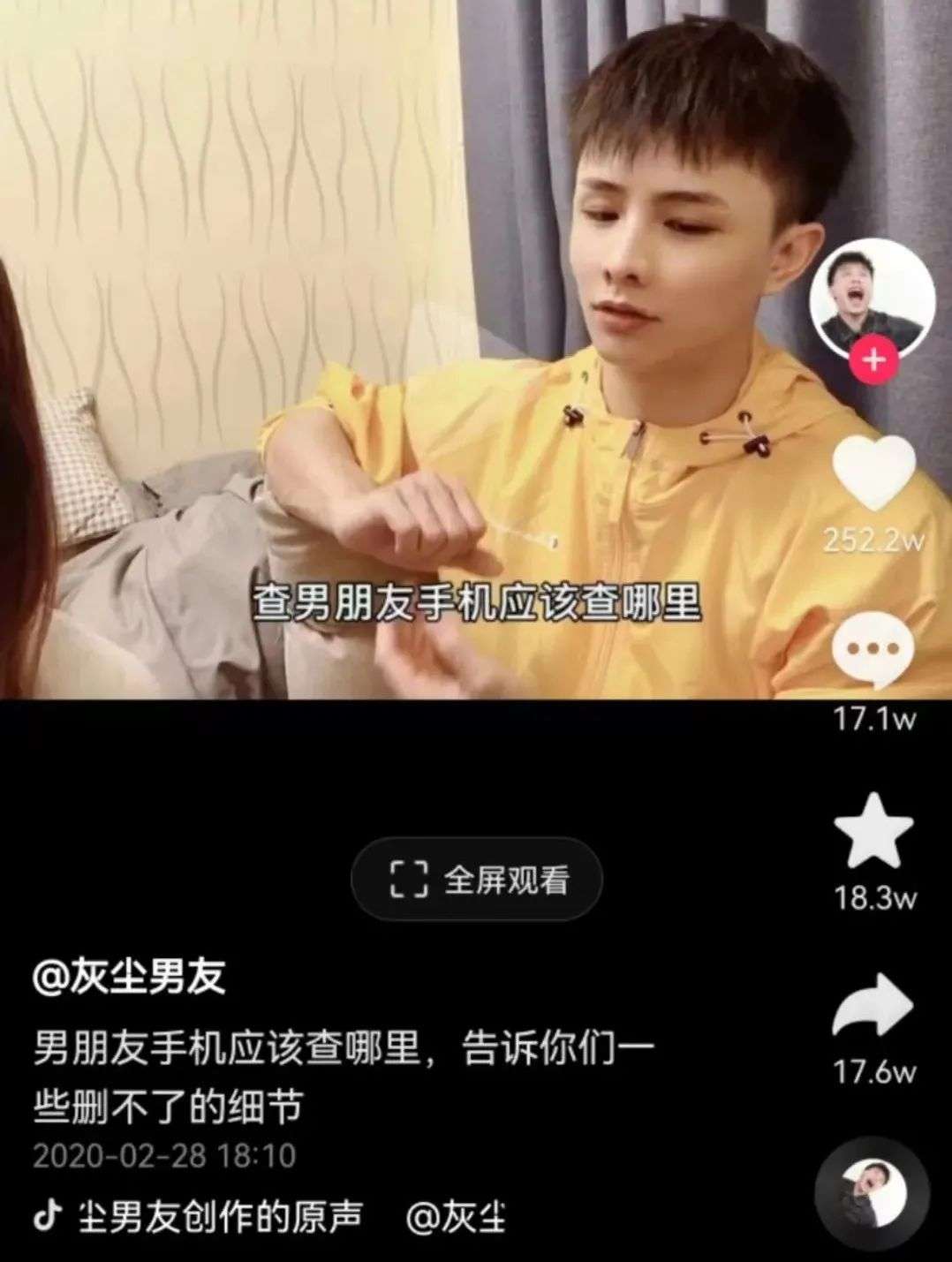This screenshot has width=952, height=1262.
Task: Open the creator's profile avatar
Action: [x=872, y=298]
